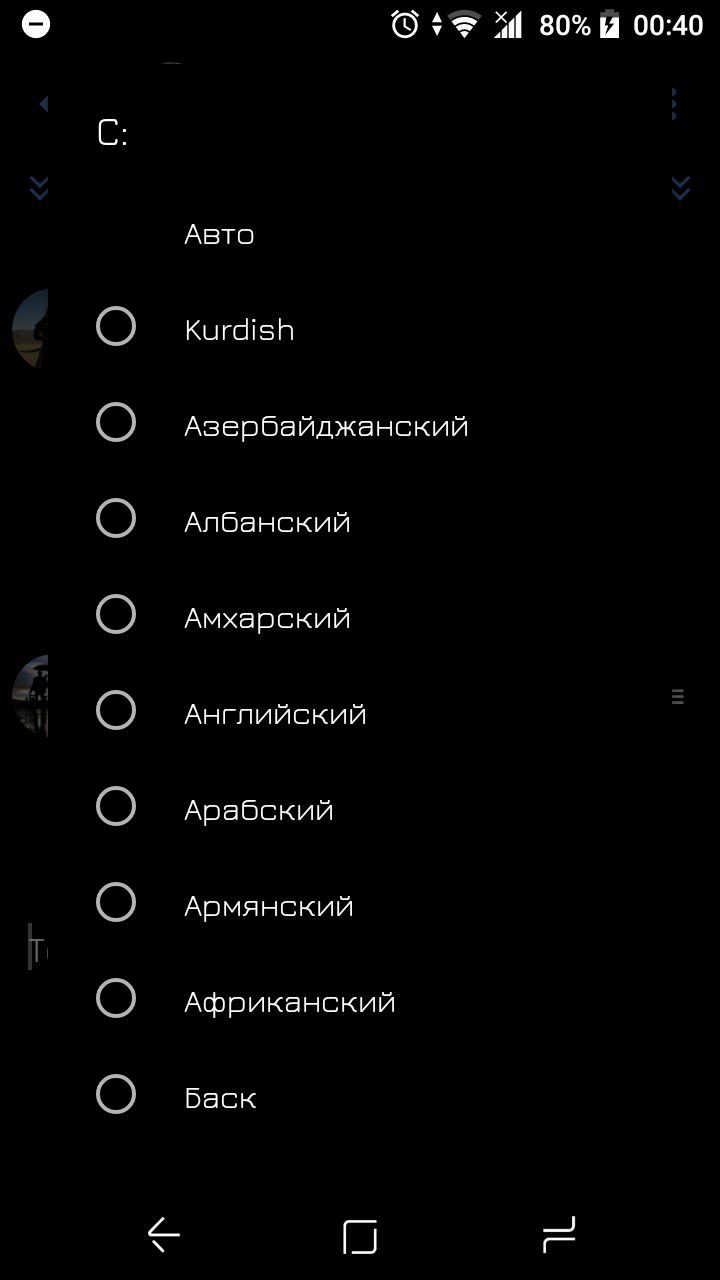720x1280 pixels.
Task: Select the Авто language option
Action: pos(219,235)
